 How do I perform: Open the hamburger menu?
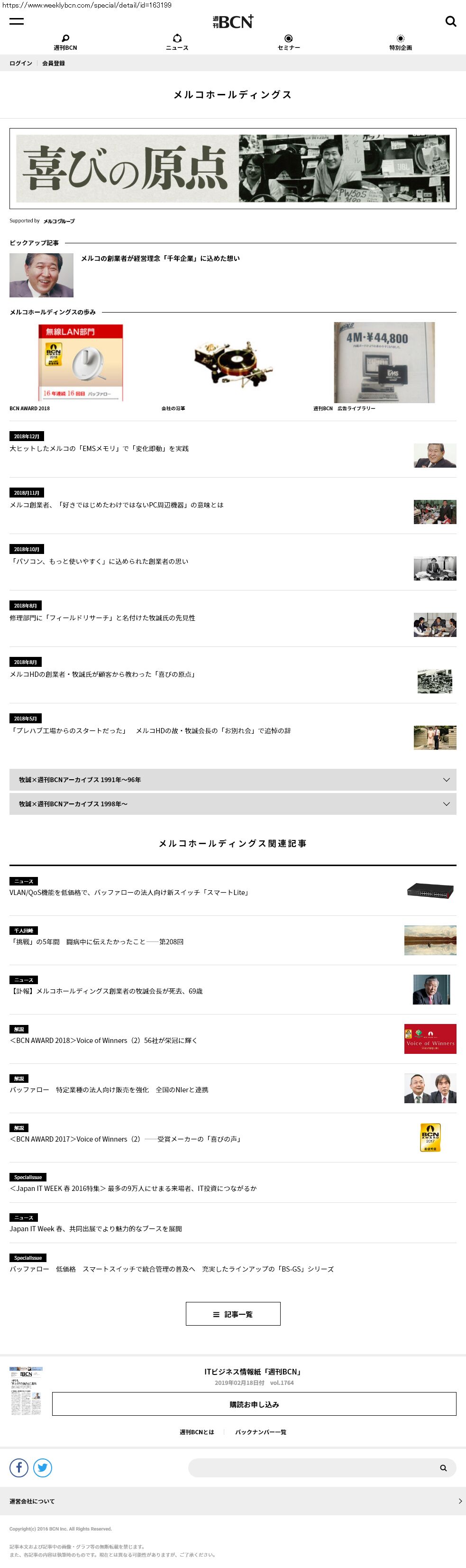point(17,21)
